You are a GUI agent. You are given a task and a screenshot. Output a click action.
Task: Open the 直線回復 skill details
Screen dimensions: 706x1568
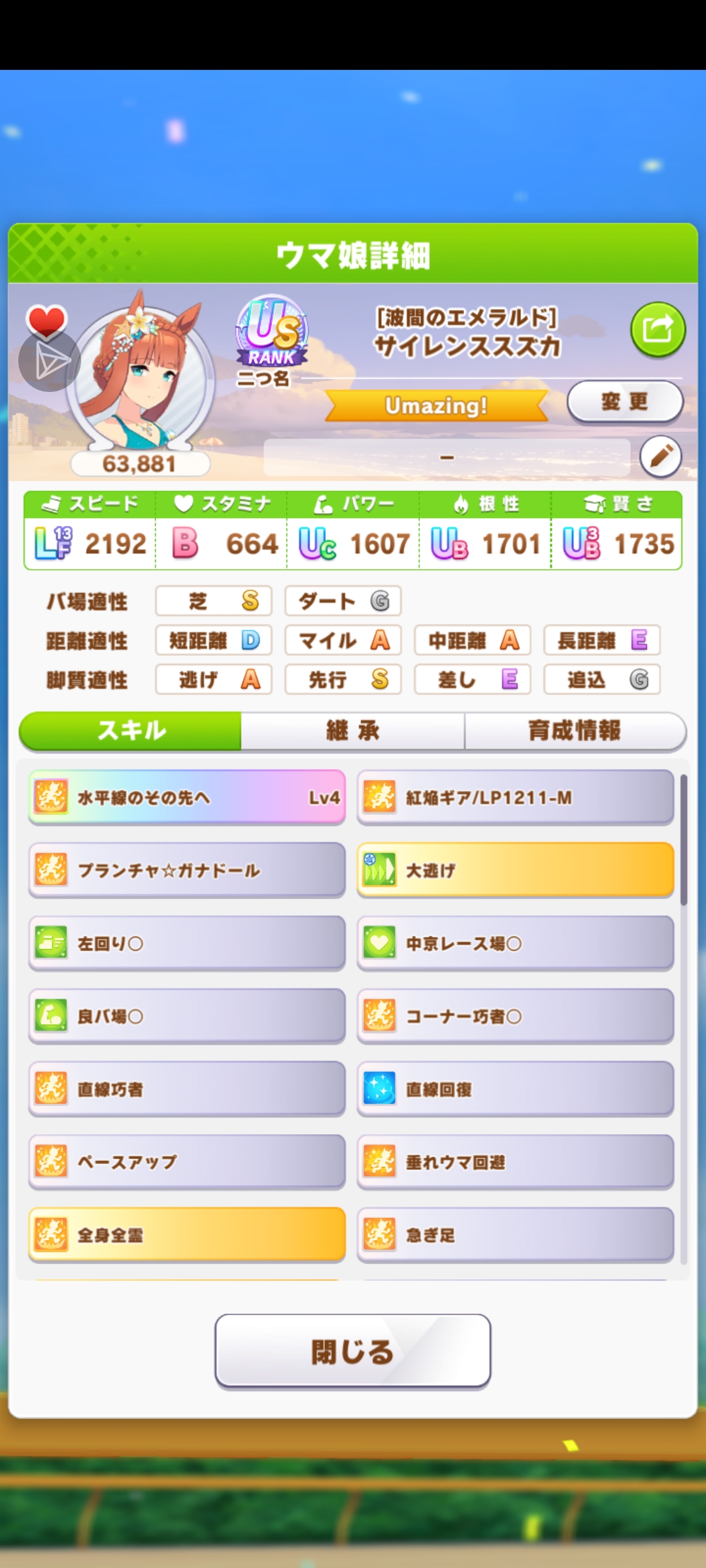(515, 1089)
